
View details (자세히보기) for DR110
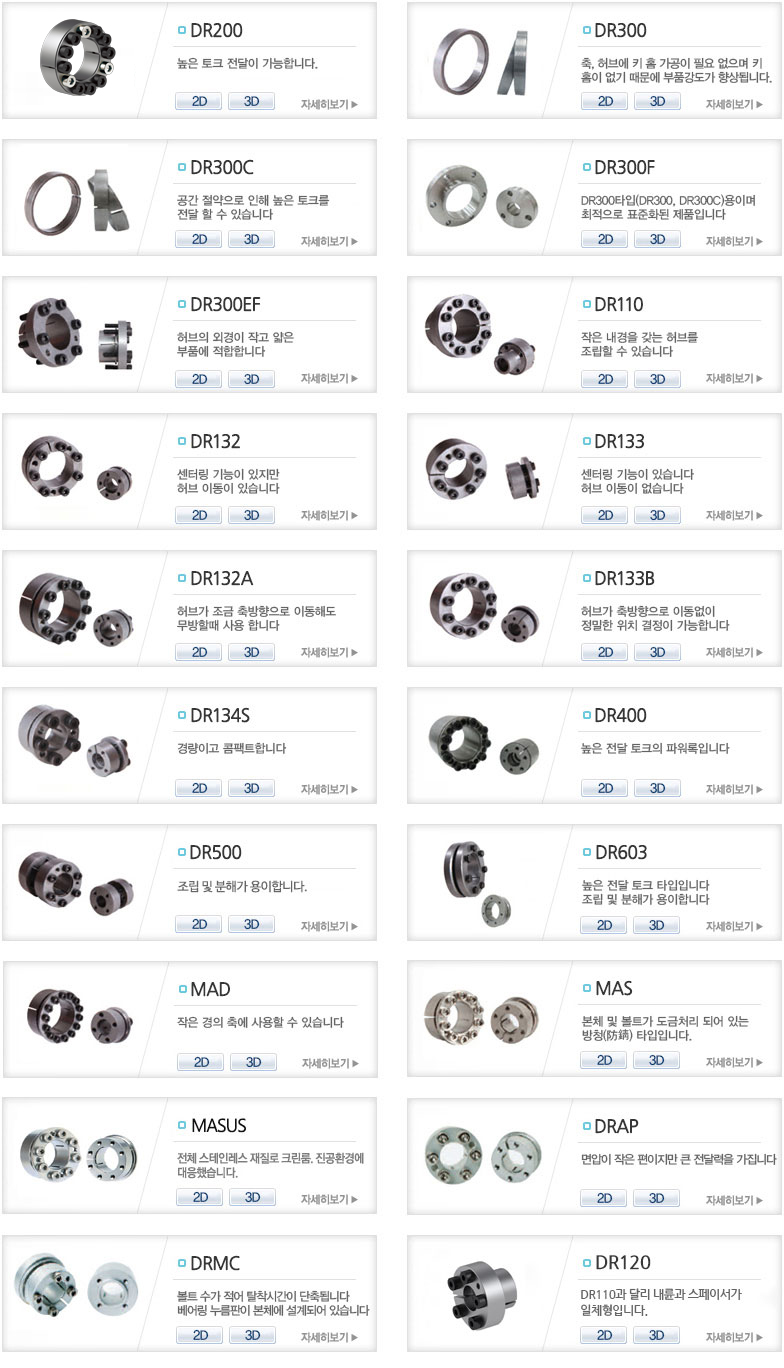pyautogui.click(x=734, y=379)
